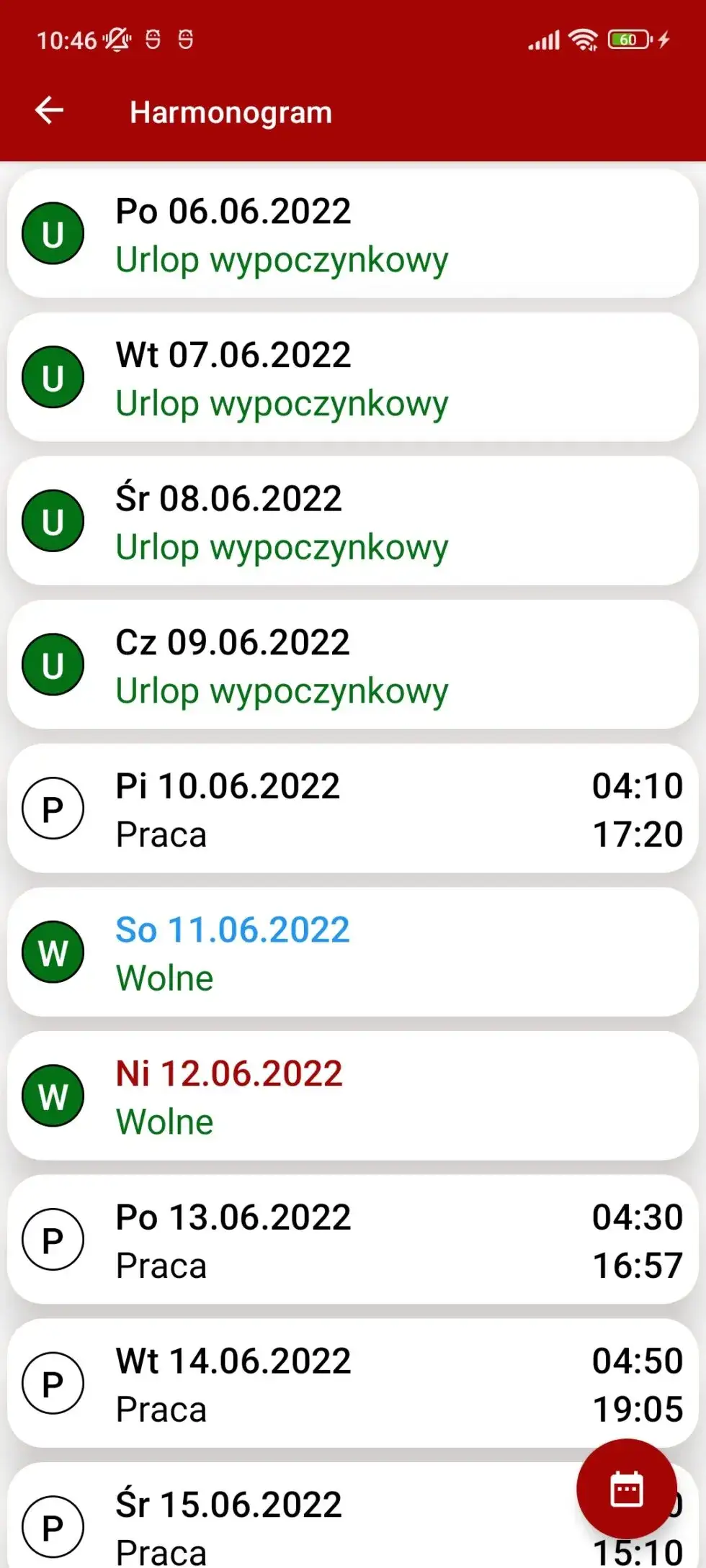Viewport: 706px width, 1568px height.
Task: Tap the U icon next to Wt 07.06.2022
Action: pos(53,377)
